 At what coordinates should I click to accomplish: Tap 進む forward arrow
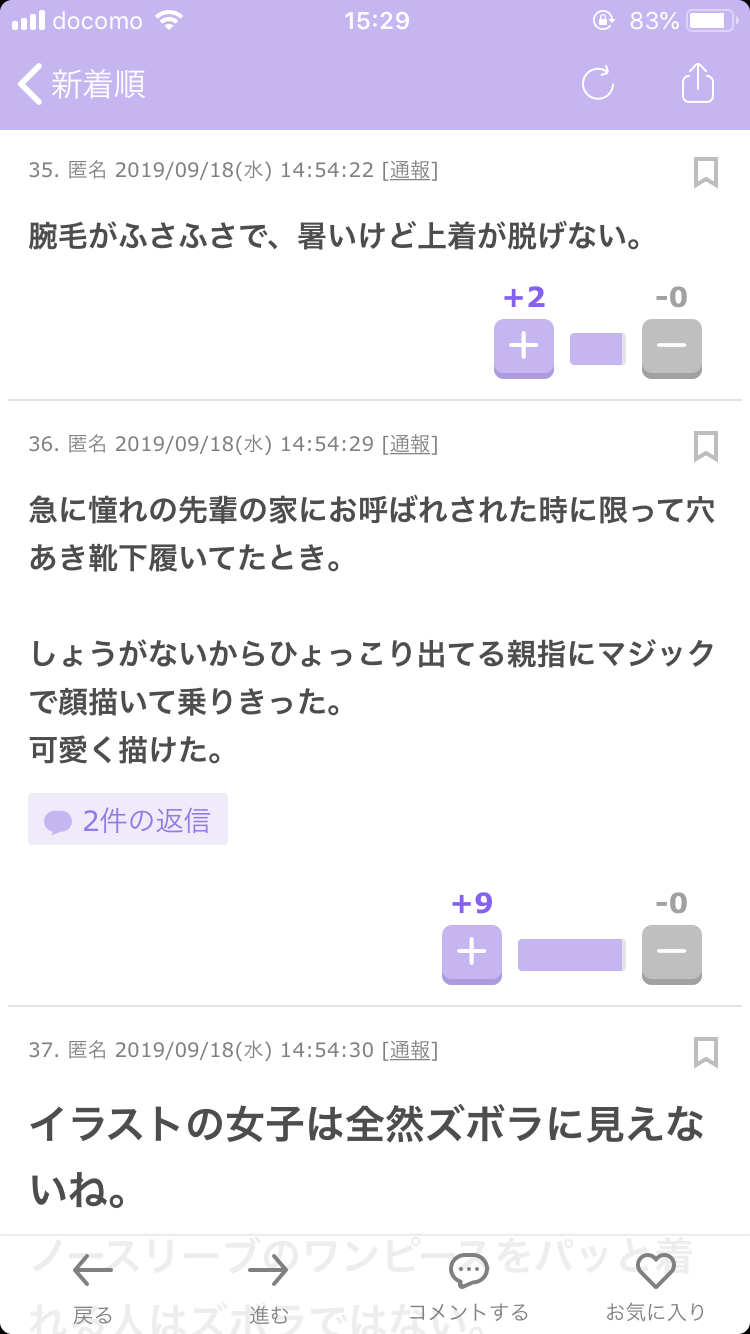tap(268, 1287)
